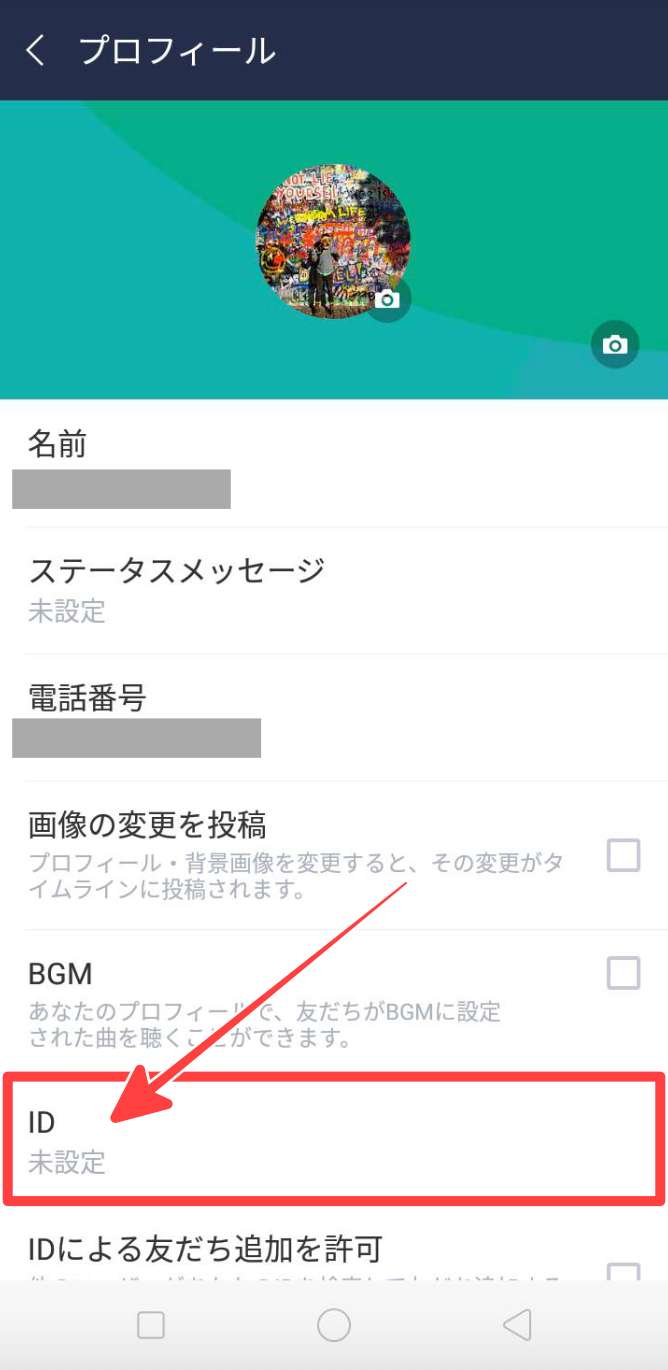Enable the 画像の変更を投稿 checkbox
This screenshot has width=668, height=1370.
click(623, 856)
